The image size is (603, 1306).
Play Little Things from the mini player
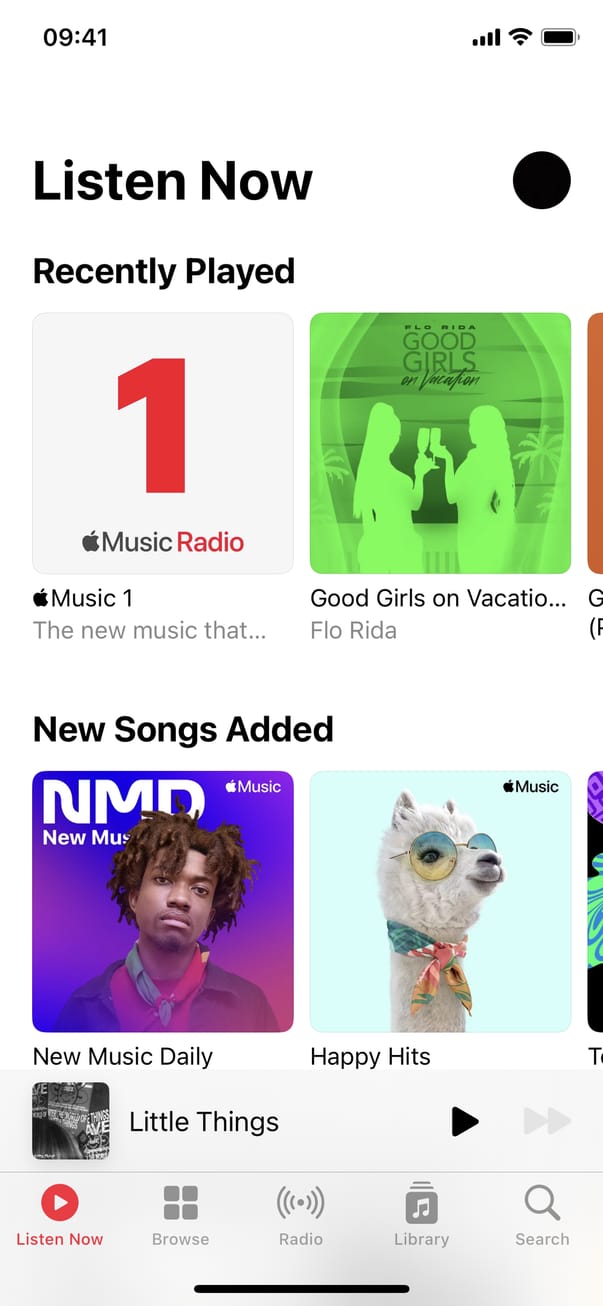(x=464, y=1121)
